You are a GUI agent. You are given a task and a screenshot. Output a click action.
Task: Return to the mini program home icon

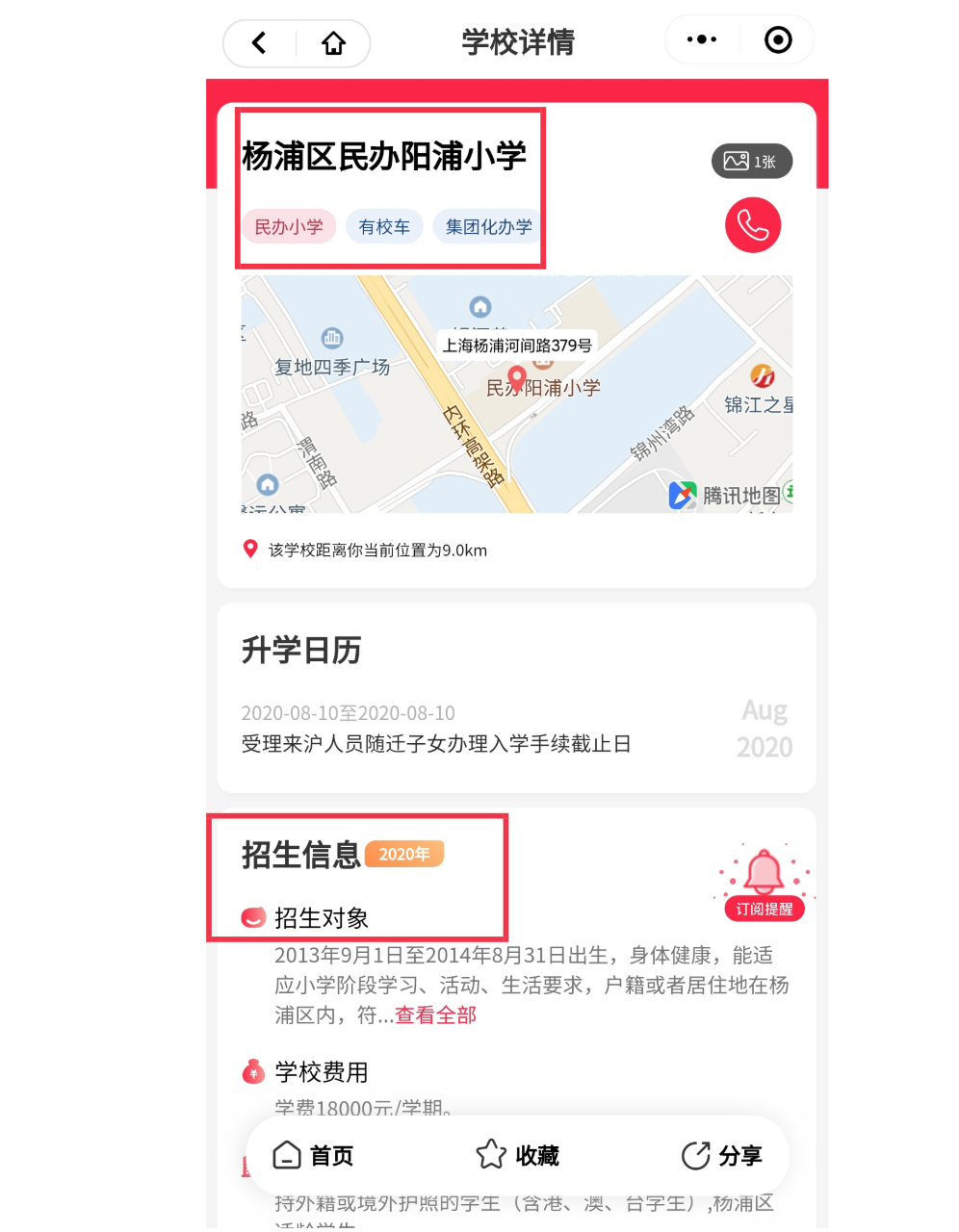coord(333,43)
